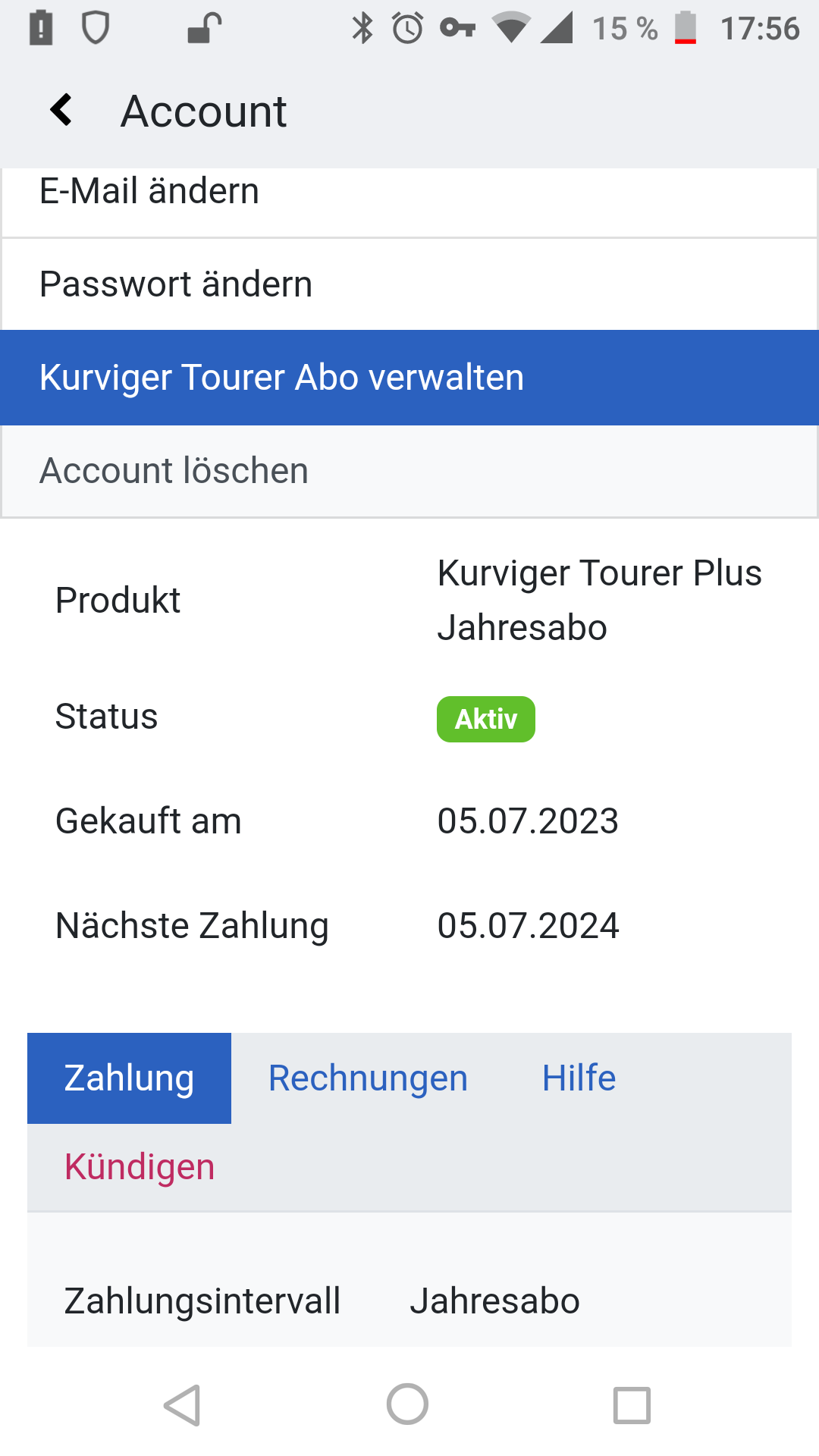The image size is (819, 1456).
Task: Go back using the app bar arrow
Action: point(62,111)
